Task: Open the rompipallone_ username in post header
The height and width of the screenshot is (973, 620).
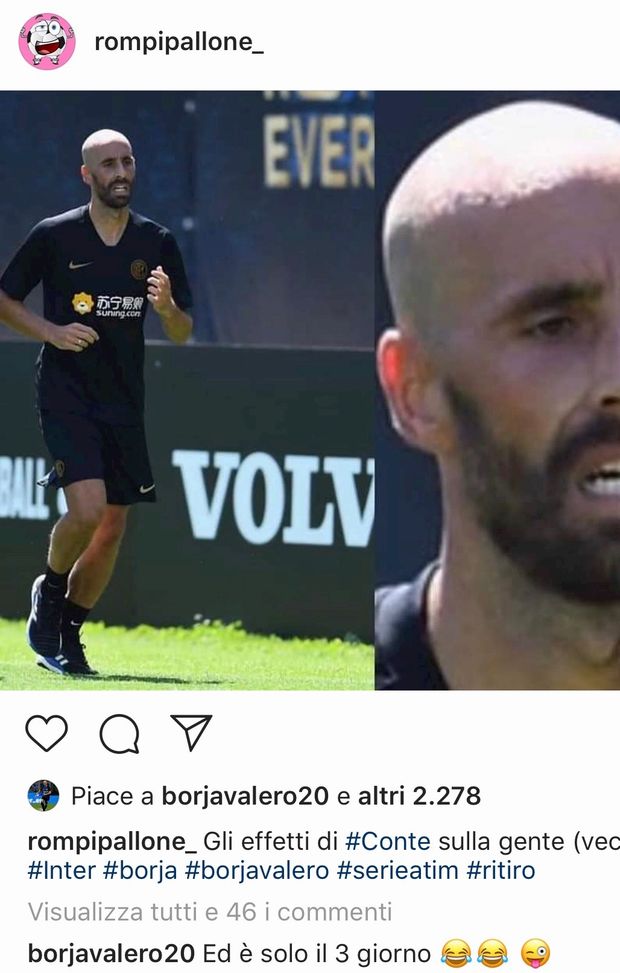Action: [x=178, y=42]
